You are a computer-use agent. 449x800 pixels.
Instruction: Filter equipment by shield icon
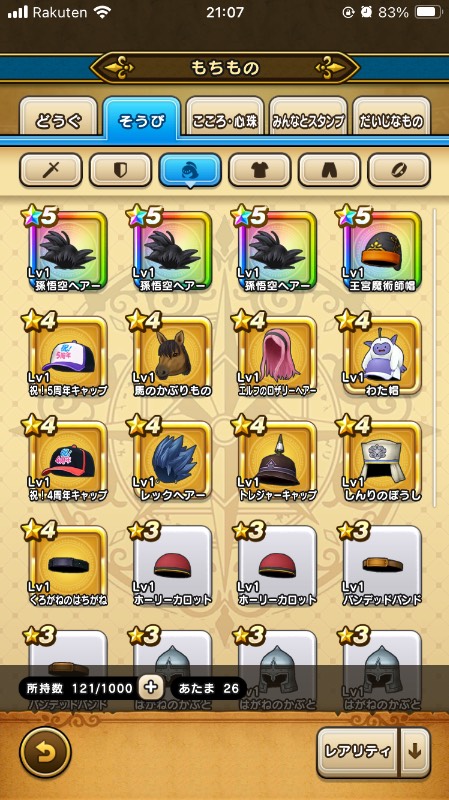pos(120,170)
